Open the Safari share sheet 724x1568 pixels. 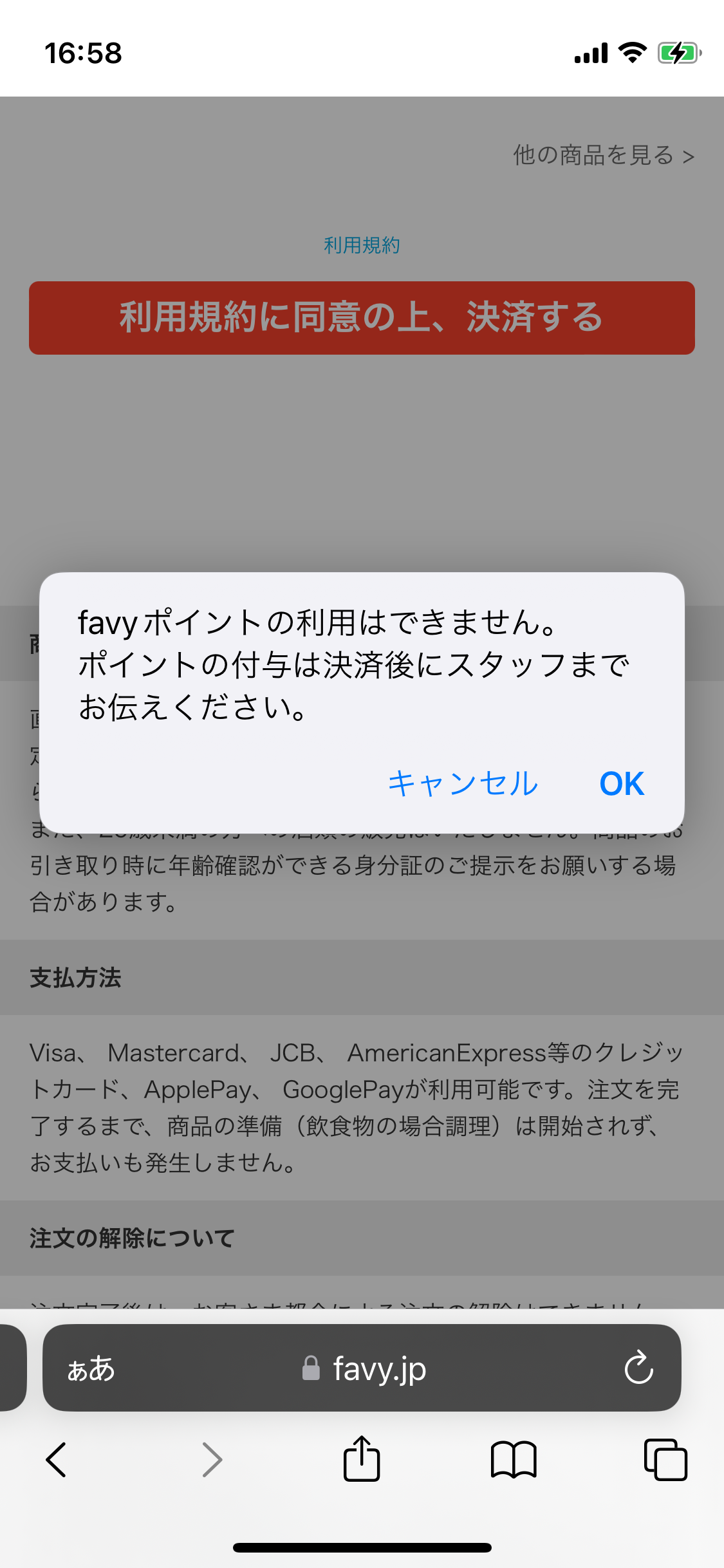point(362,1459)
